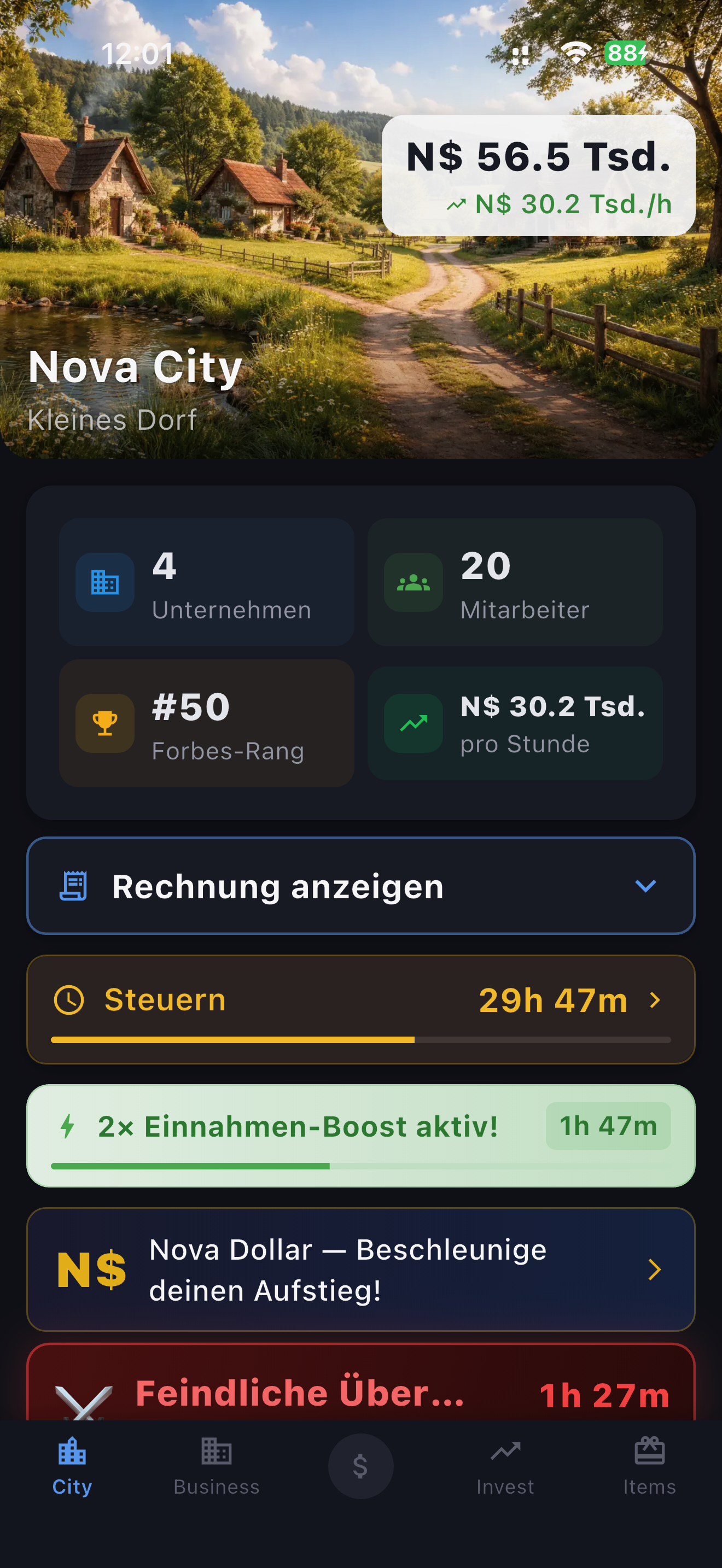Screen dimensions: 722x1568
Task: Tap the central dollar button
Action: click(360, 1466)
